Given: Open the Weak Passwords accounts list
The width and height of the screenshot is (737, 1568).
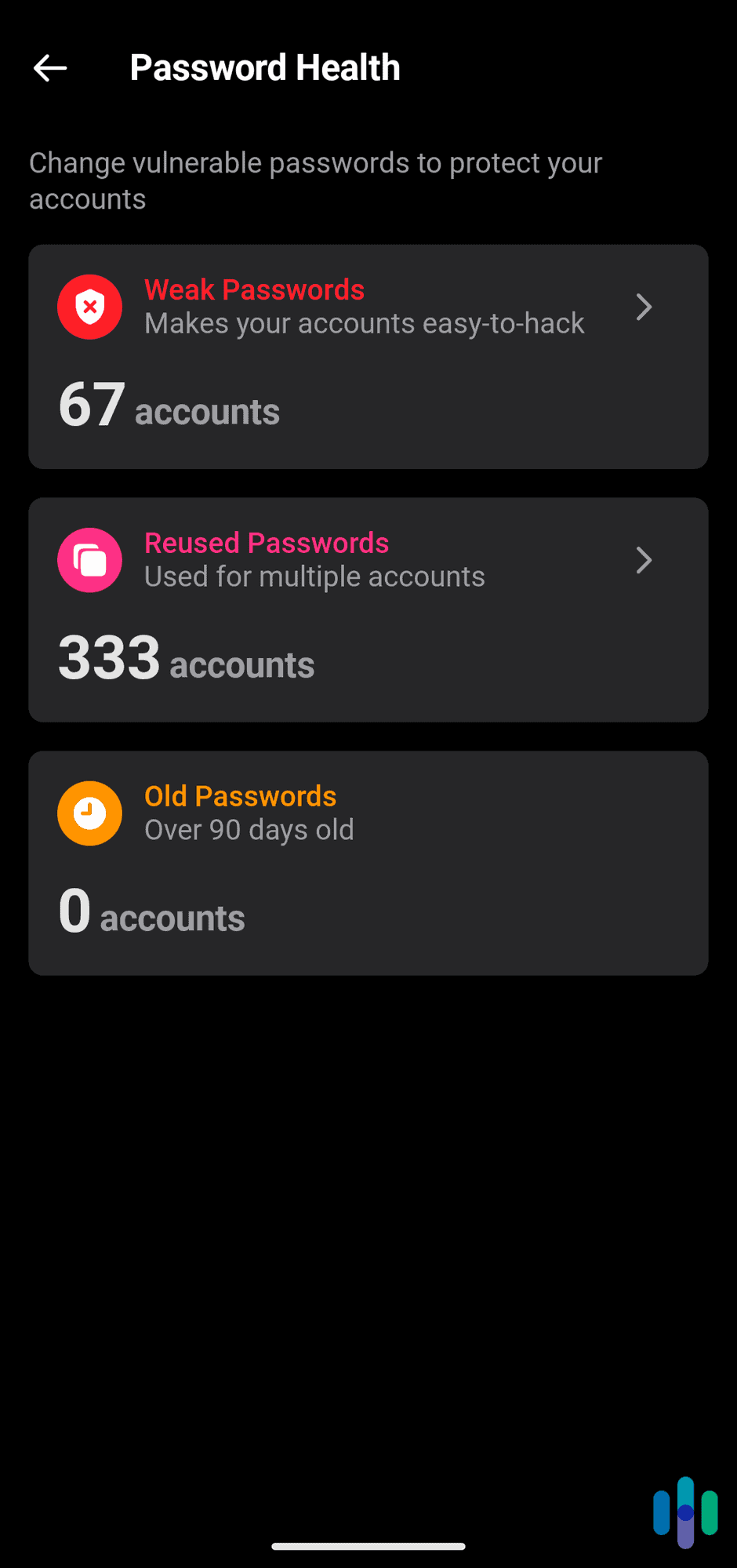Looking at the screenshot, I should pos(368,356).
